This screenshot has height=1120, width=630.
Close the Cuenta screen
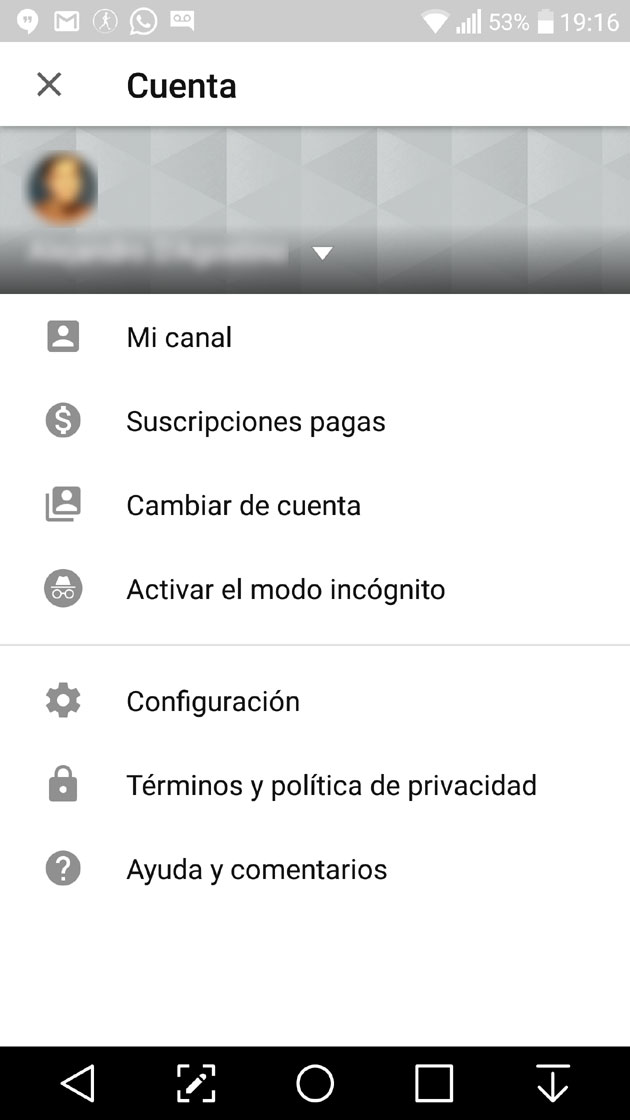click(x=49, y=85)
